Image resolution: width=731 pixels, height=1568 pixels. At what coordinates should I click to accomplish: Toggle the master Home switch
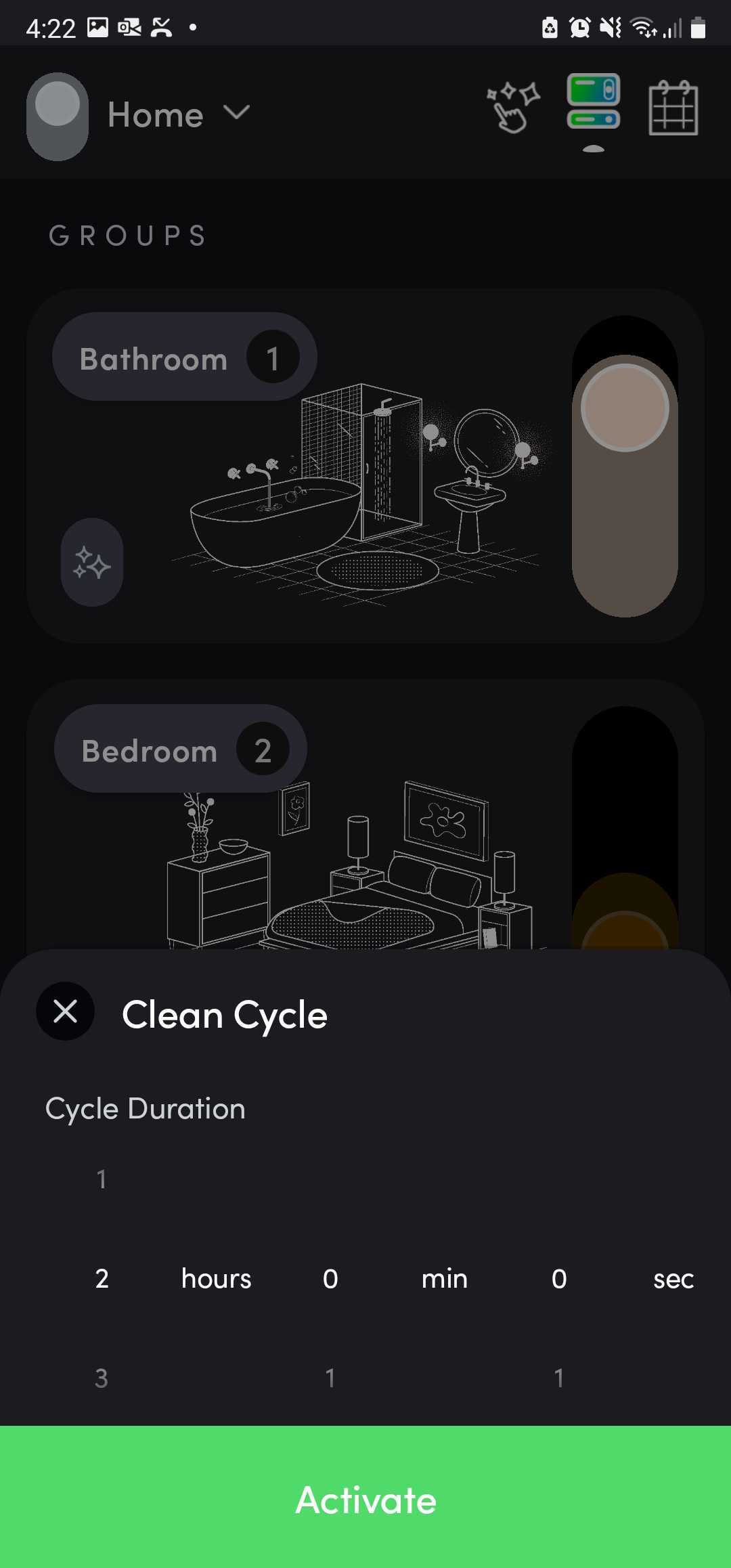click(x=58, y=116)
